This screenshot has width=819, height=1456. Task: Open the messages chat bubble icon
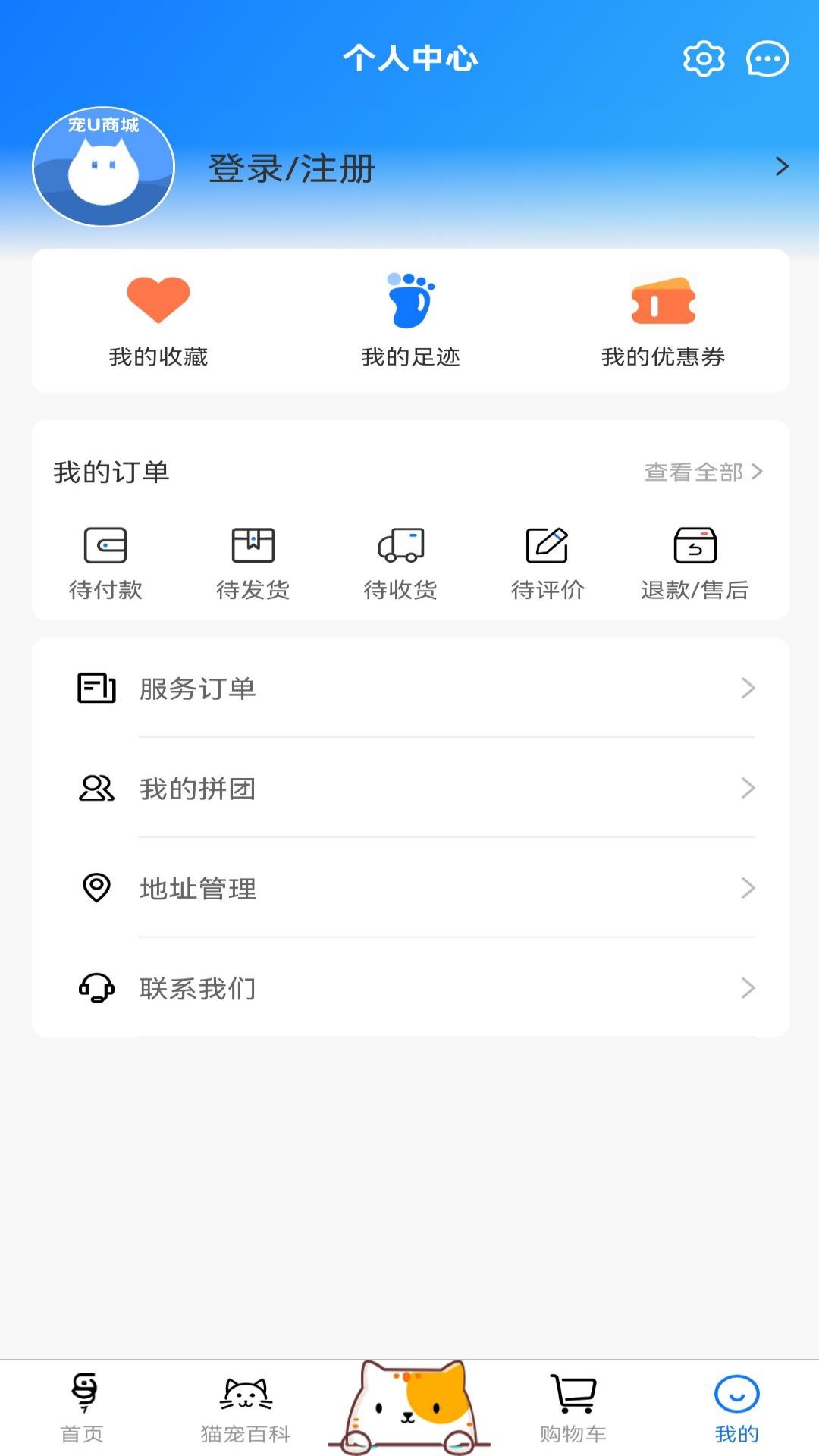pyautogui.click(x=767, y=58)
